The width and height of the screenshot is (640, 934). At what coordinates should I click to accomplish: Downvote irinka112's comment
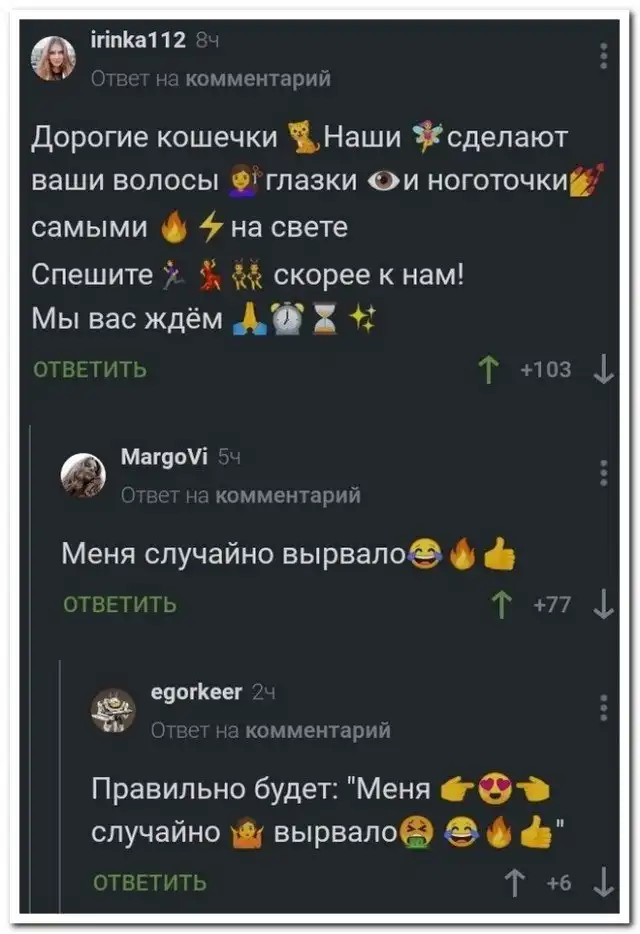click(x=603, y=372)
